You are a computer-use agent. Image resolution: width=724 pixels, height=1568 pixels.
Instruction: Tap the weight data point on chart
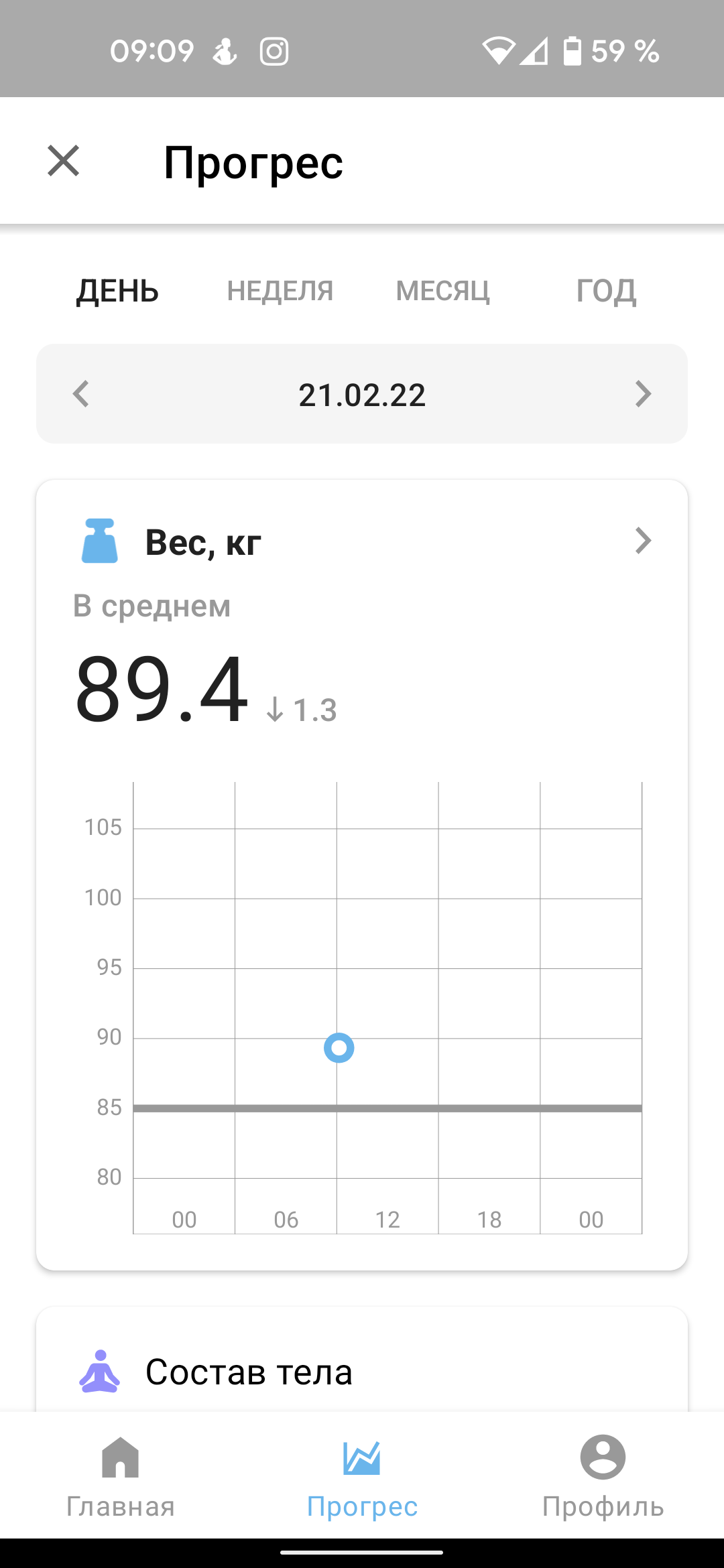pyautogui.click(x=339, y=1048)
